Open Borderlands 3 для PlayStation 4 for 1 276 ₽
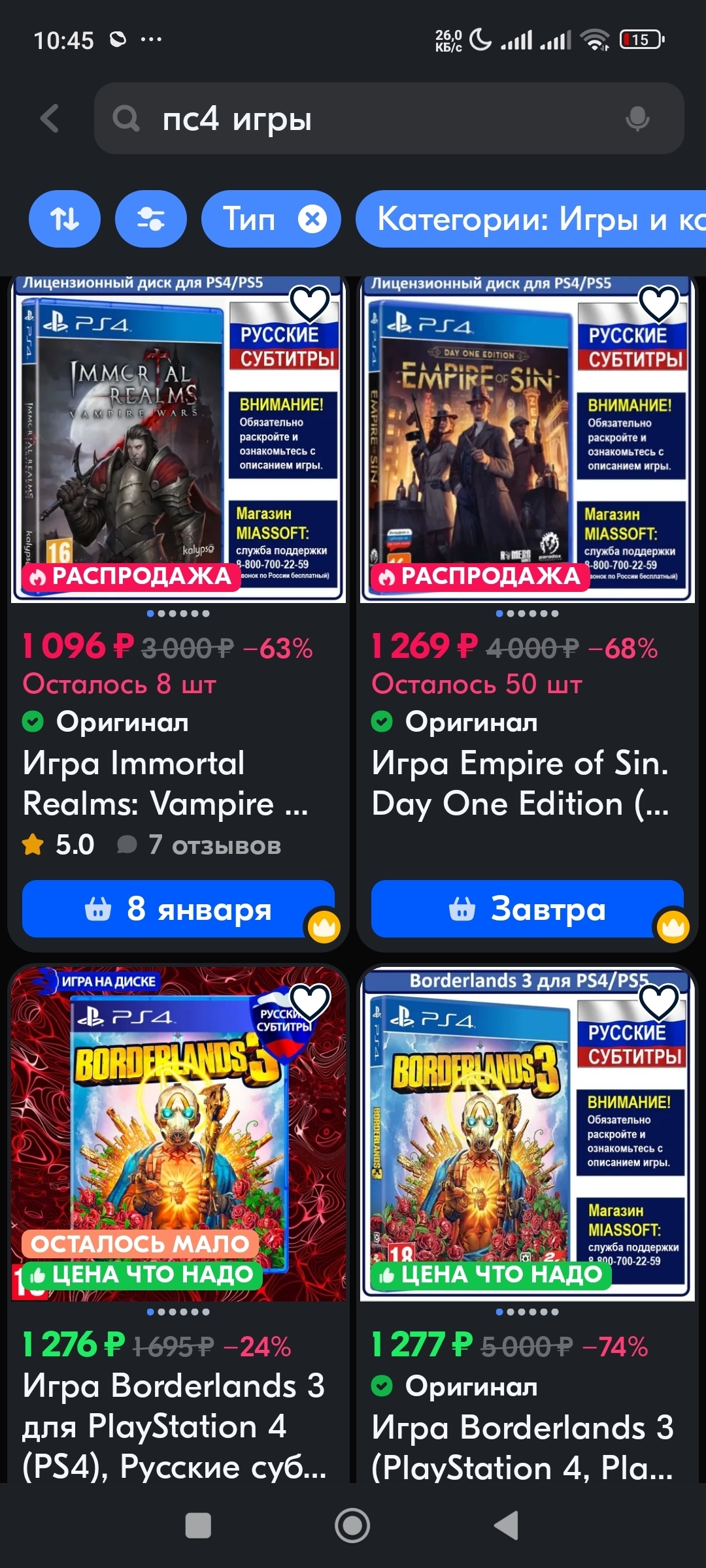Image resolution: width=706 pixels, height=1568 pixels. (174, 1426)
